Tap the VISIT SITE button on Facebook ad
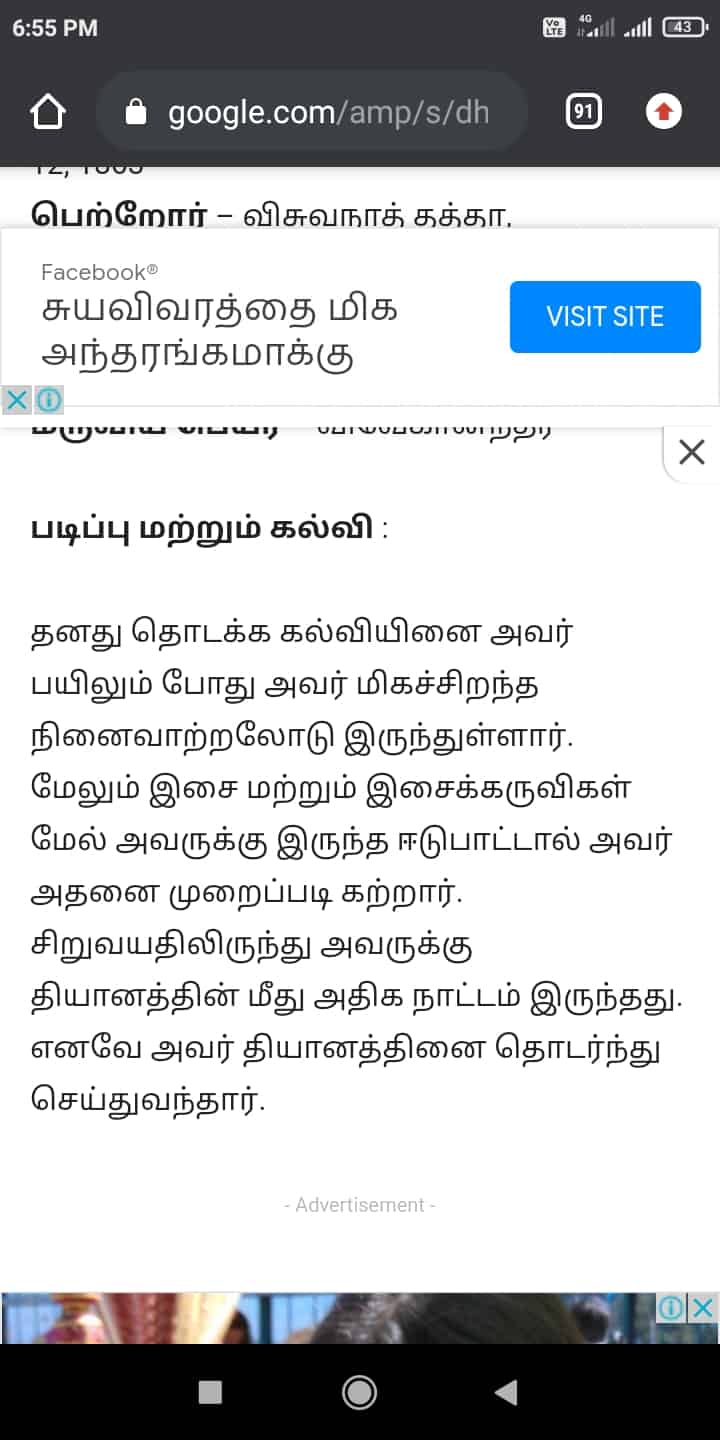The image size is (720, 1440). point(604,317)
